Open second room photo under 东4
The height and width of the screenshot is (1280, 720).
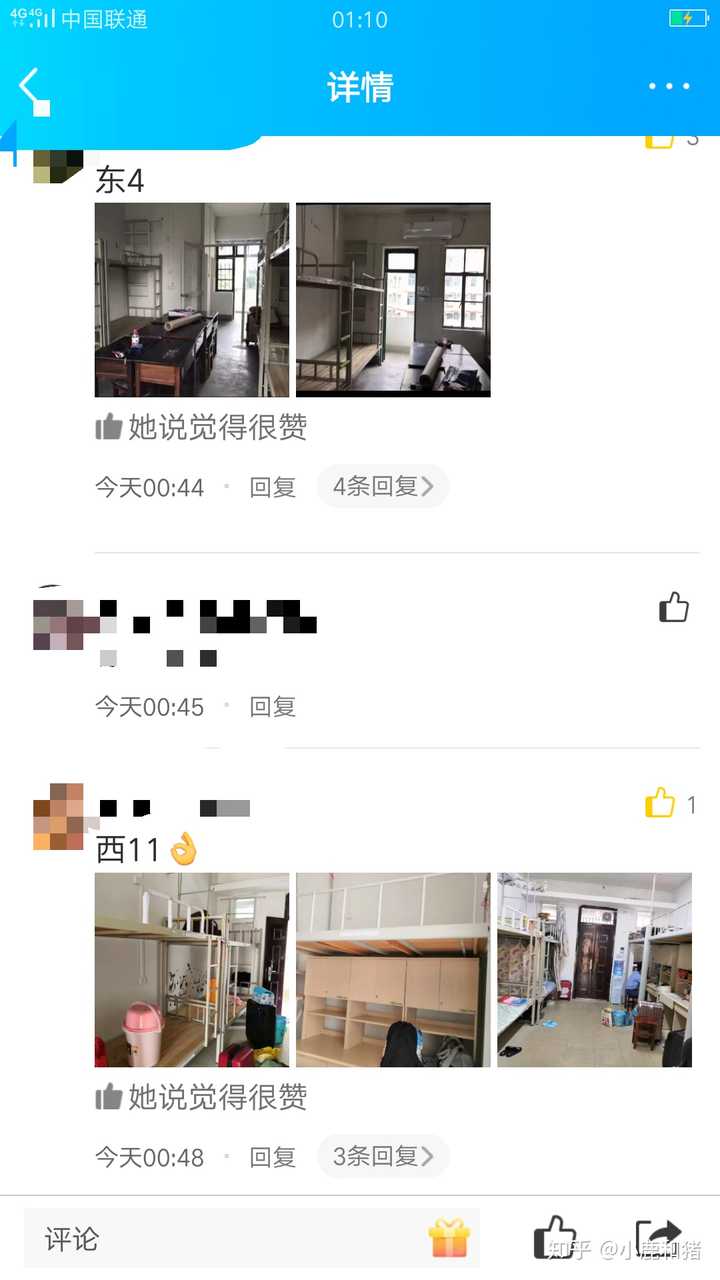(393, 300)
